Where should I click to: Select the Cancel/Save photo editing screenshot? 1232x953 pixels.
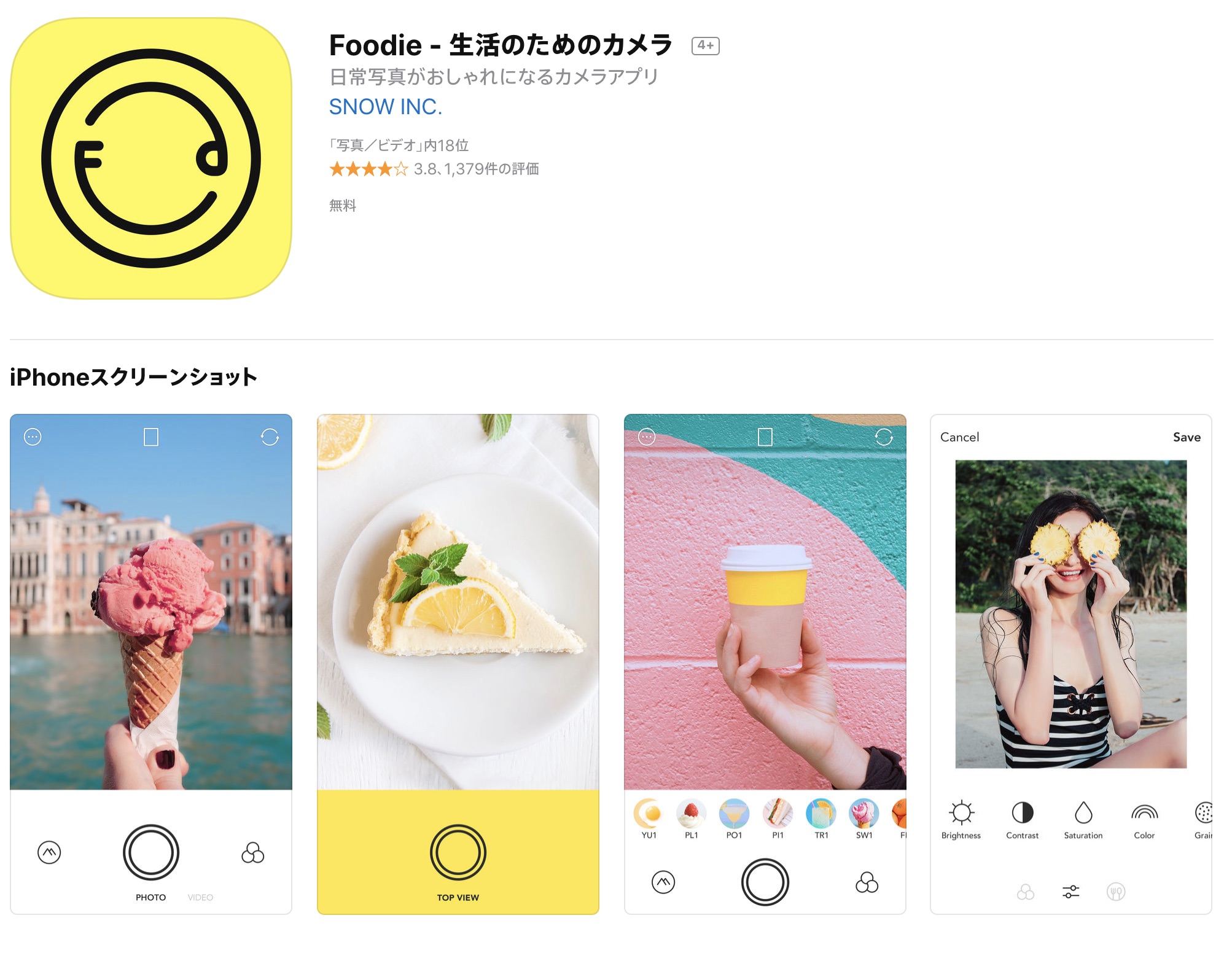point(1070,663)
